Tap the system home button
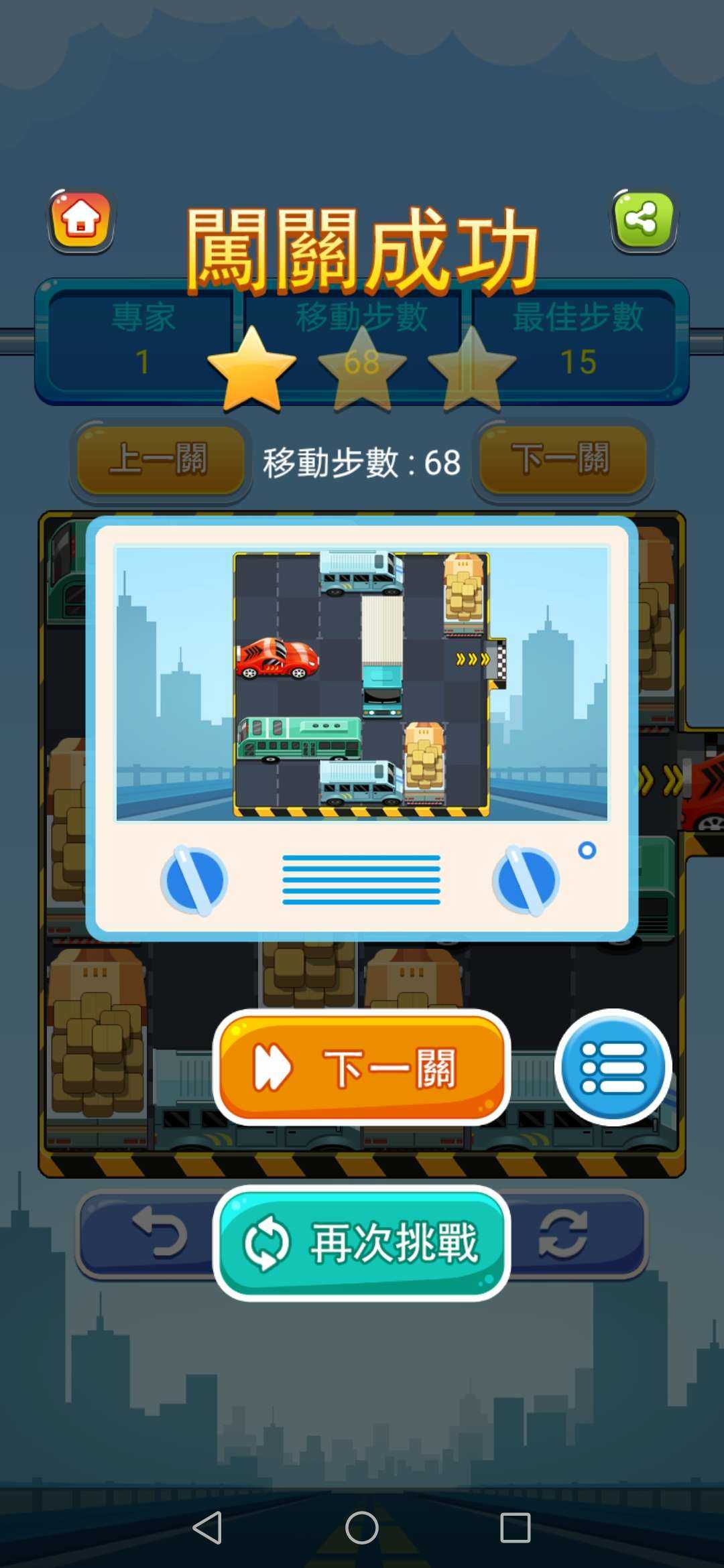The image size is (724, 1568). pyautogui.click(x=362, y=1528)
